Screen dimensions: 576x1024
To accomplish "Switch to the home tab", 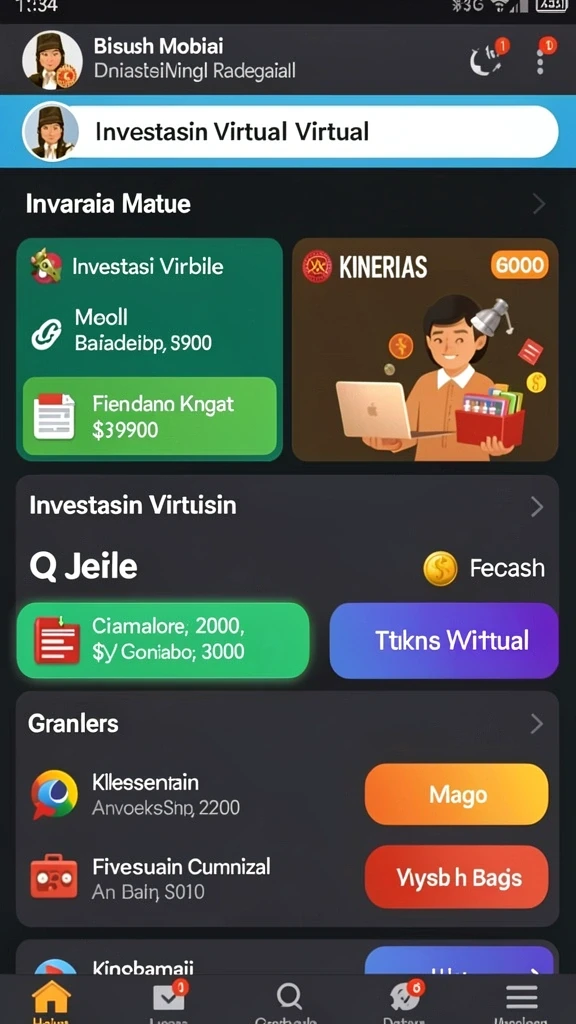I will pyautogui.click(x=51, y=1000).
